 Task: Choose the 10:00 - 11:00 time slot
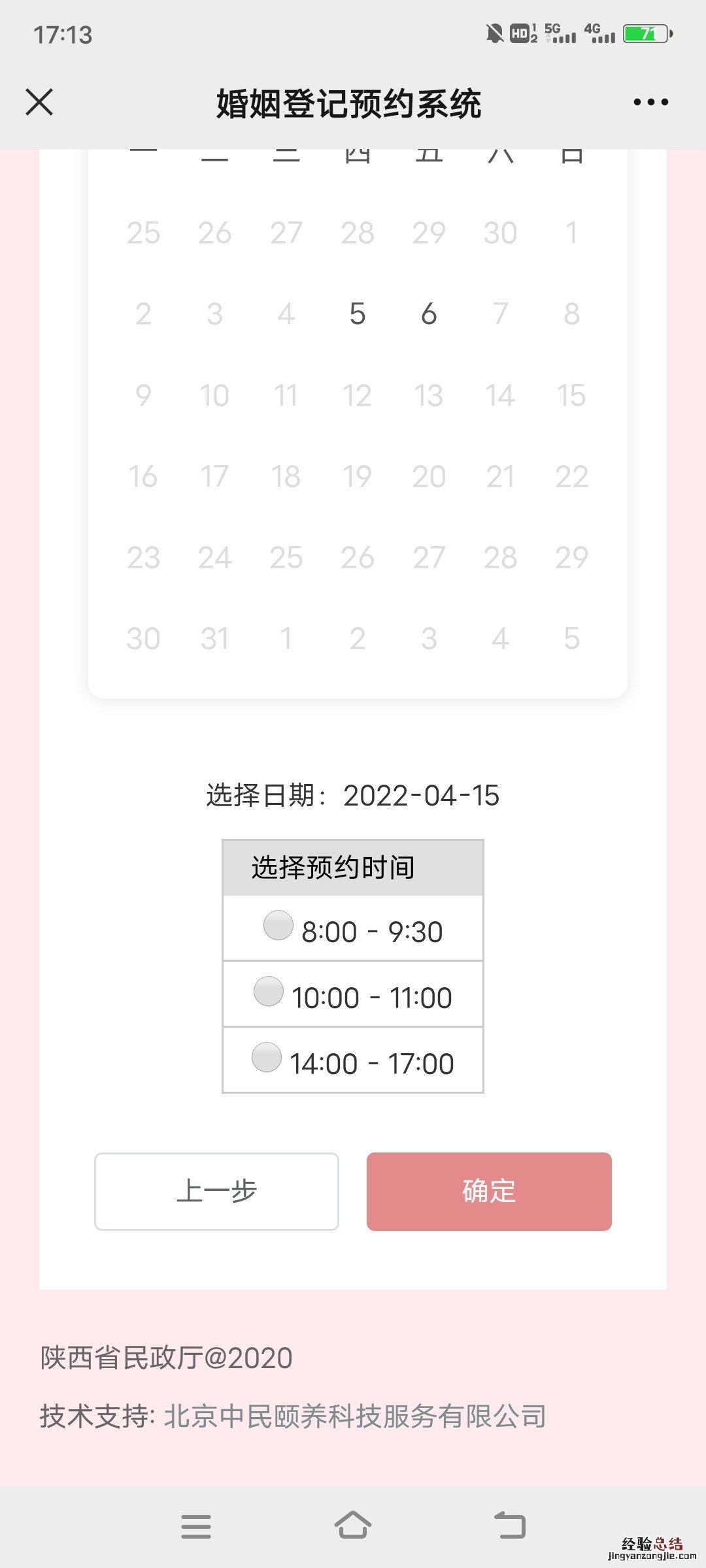tap(269, 992)
